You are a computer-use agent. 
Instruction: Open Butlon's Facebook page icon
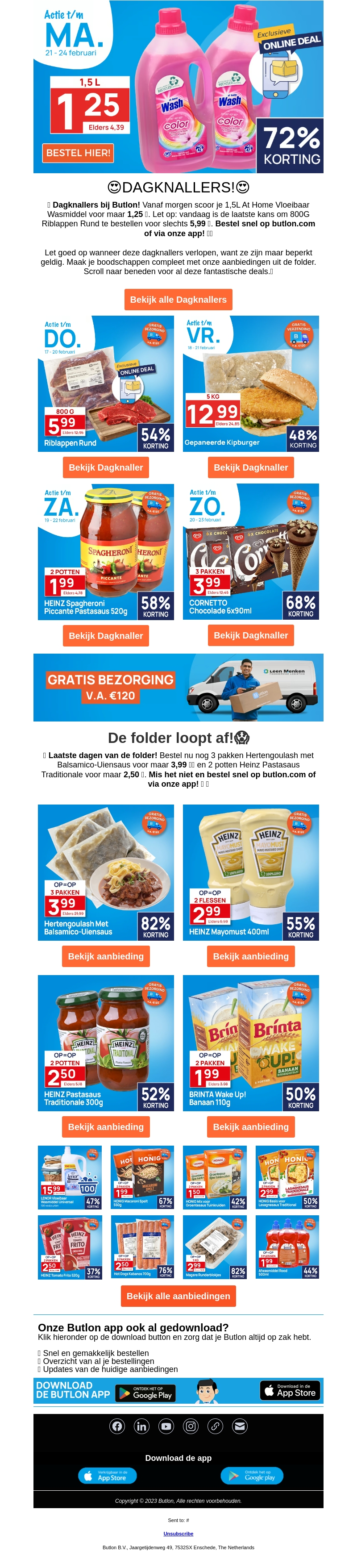pyautogui.click(x=117, y=1426)
